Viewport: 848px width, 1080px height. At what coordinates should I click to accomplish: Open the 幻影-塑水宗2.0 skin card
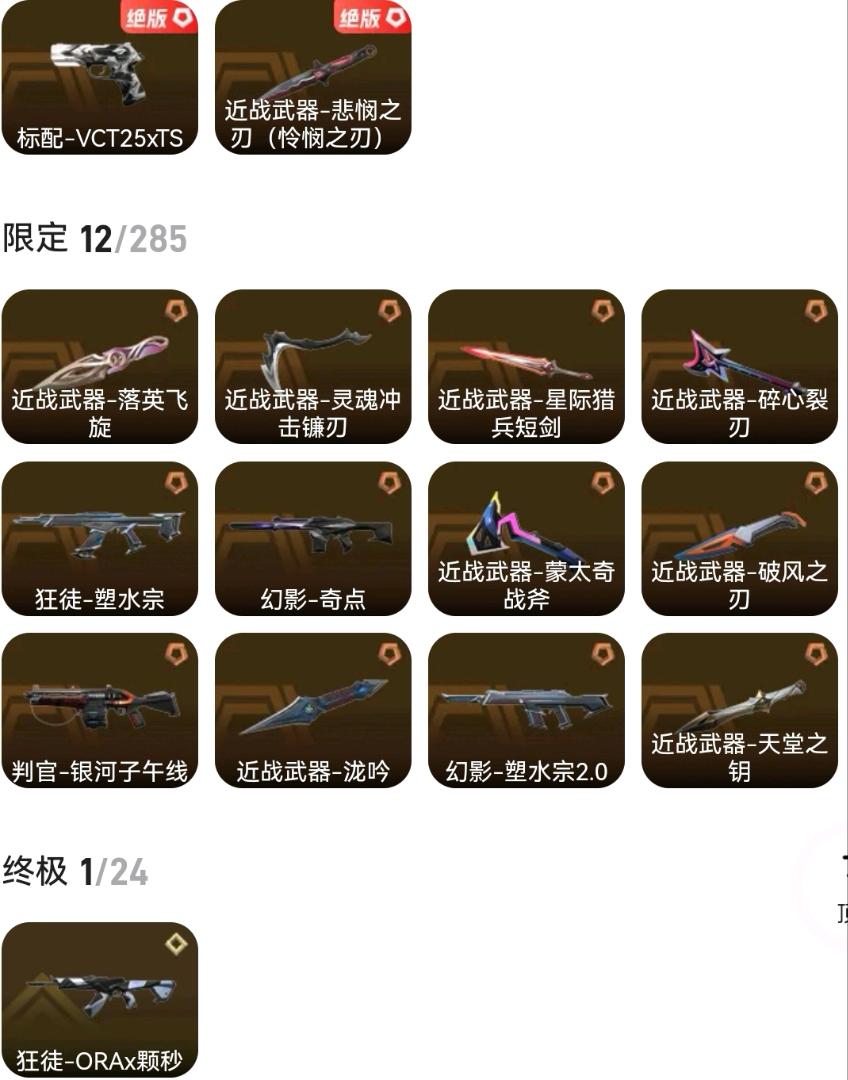coord(526,710)
